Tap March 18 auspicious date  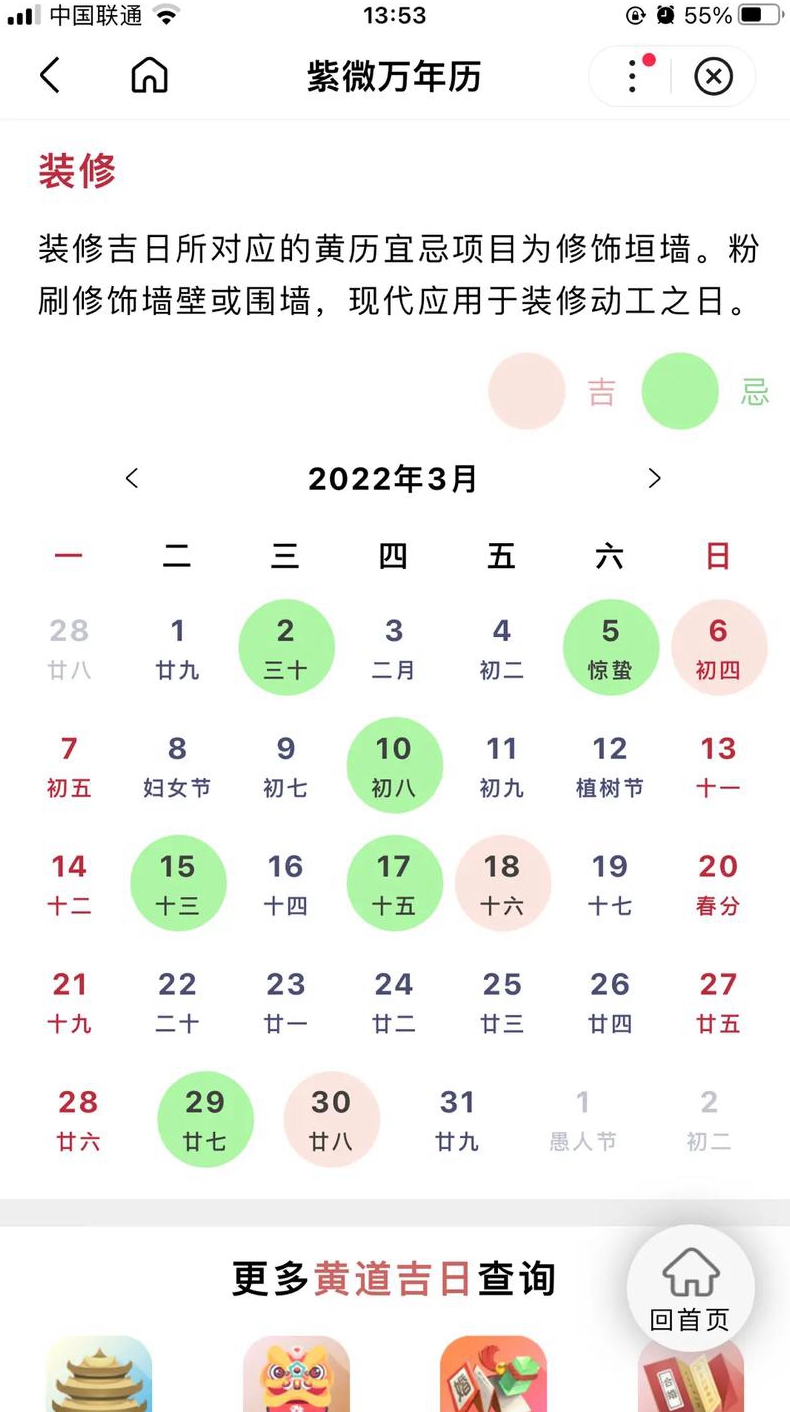click(502, 884)
